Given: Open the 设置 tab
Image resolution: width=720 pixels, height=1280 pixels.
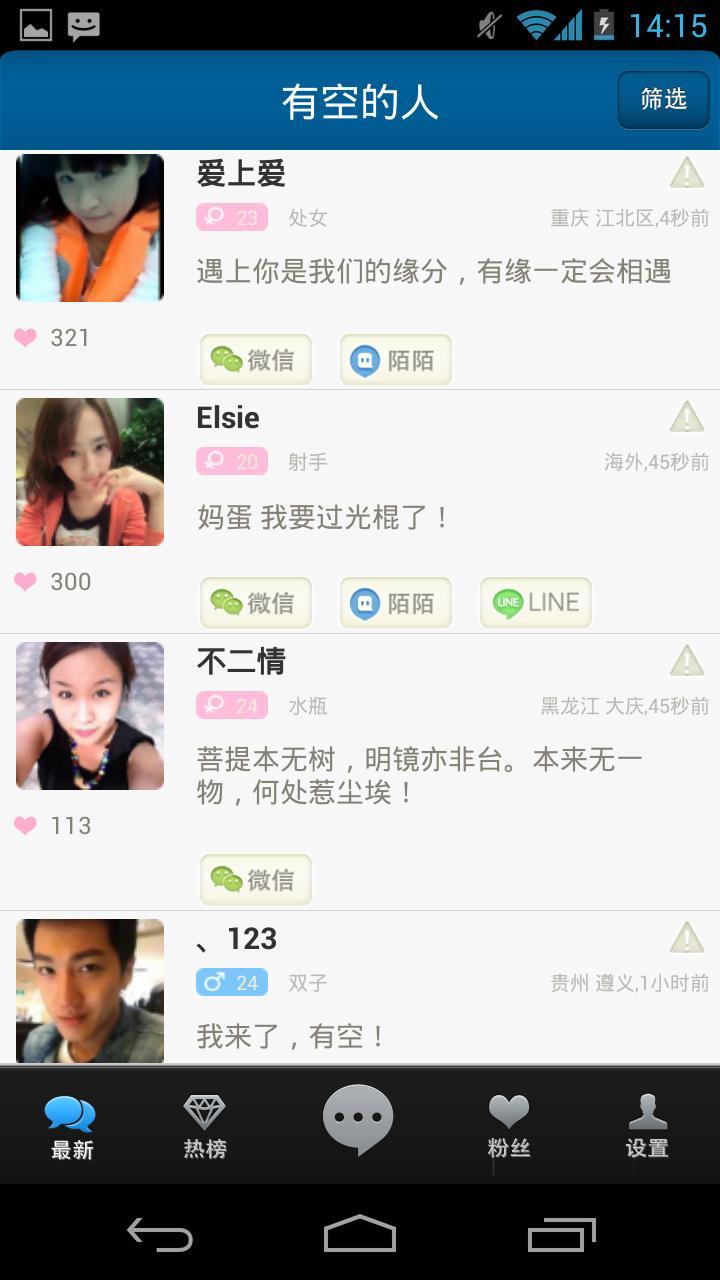Looking at the screenshot, I should click(647, 1127).
